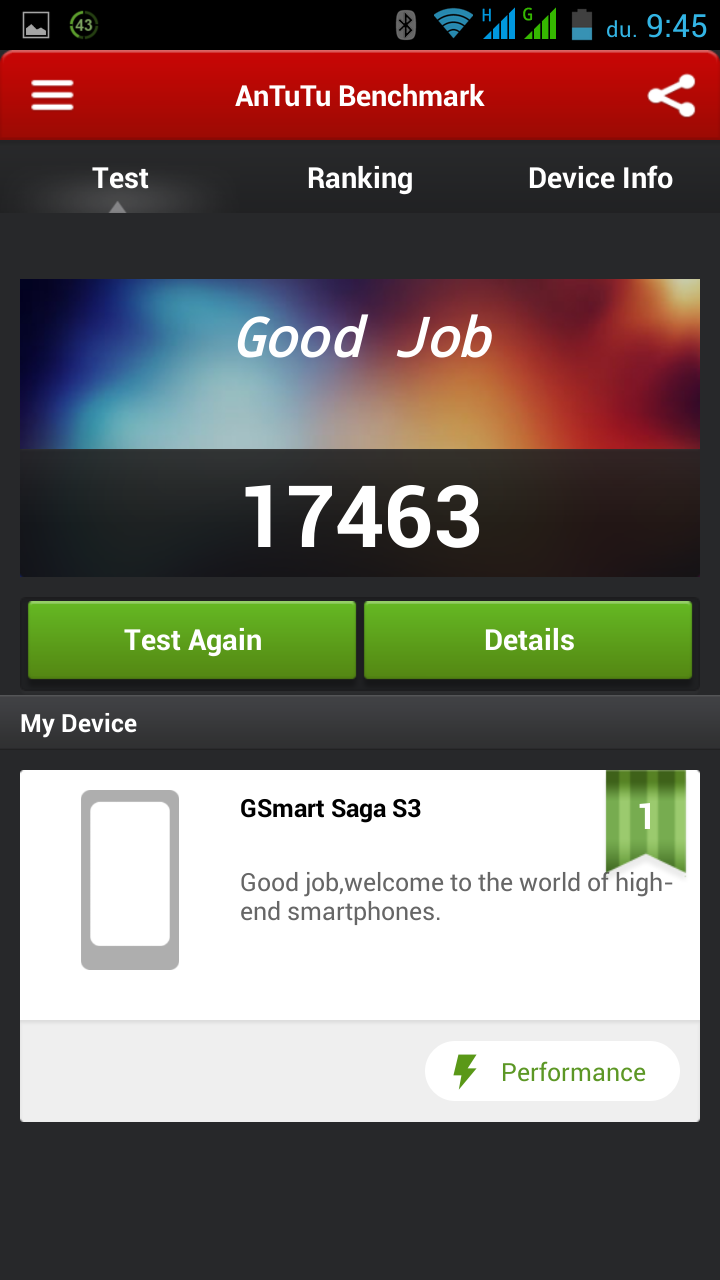Switch to the Ranking tab

pos(360,179)
